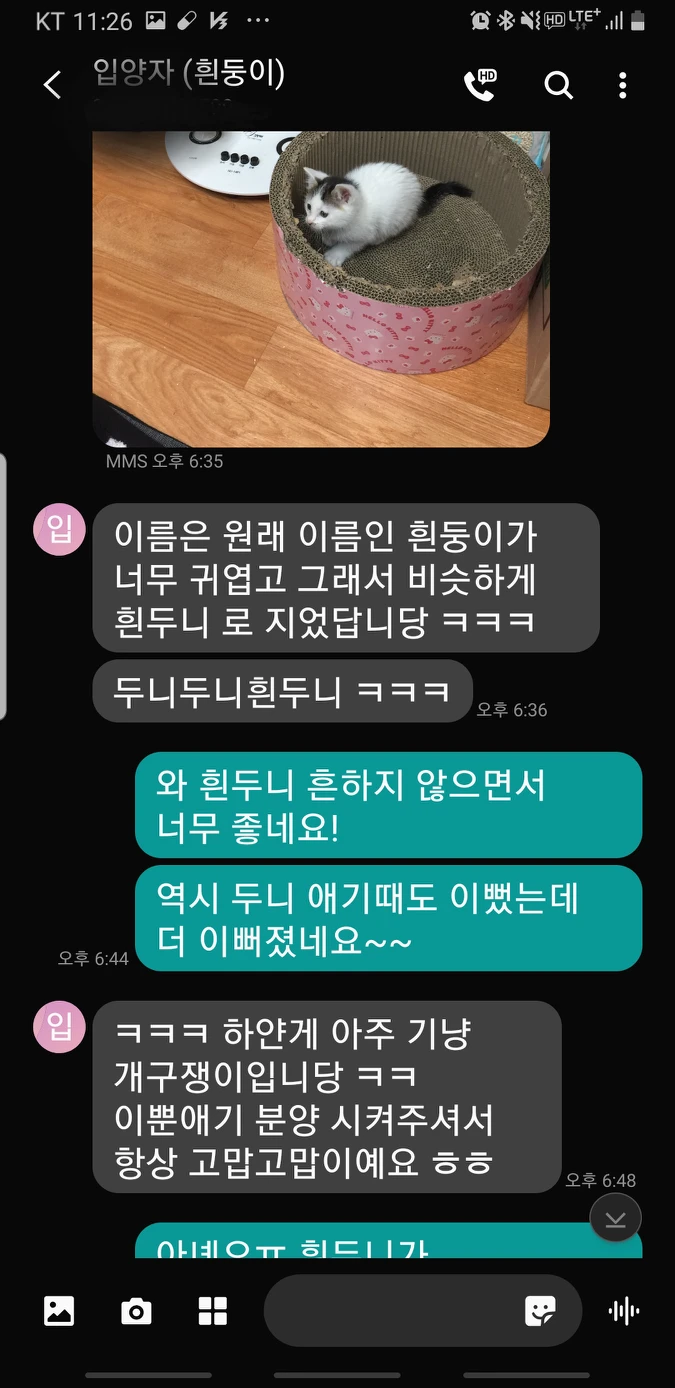Screen dimensions: 675x1388
Task: Open the overflow menu
Action: click(x=622, y=86)
